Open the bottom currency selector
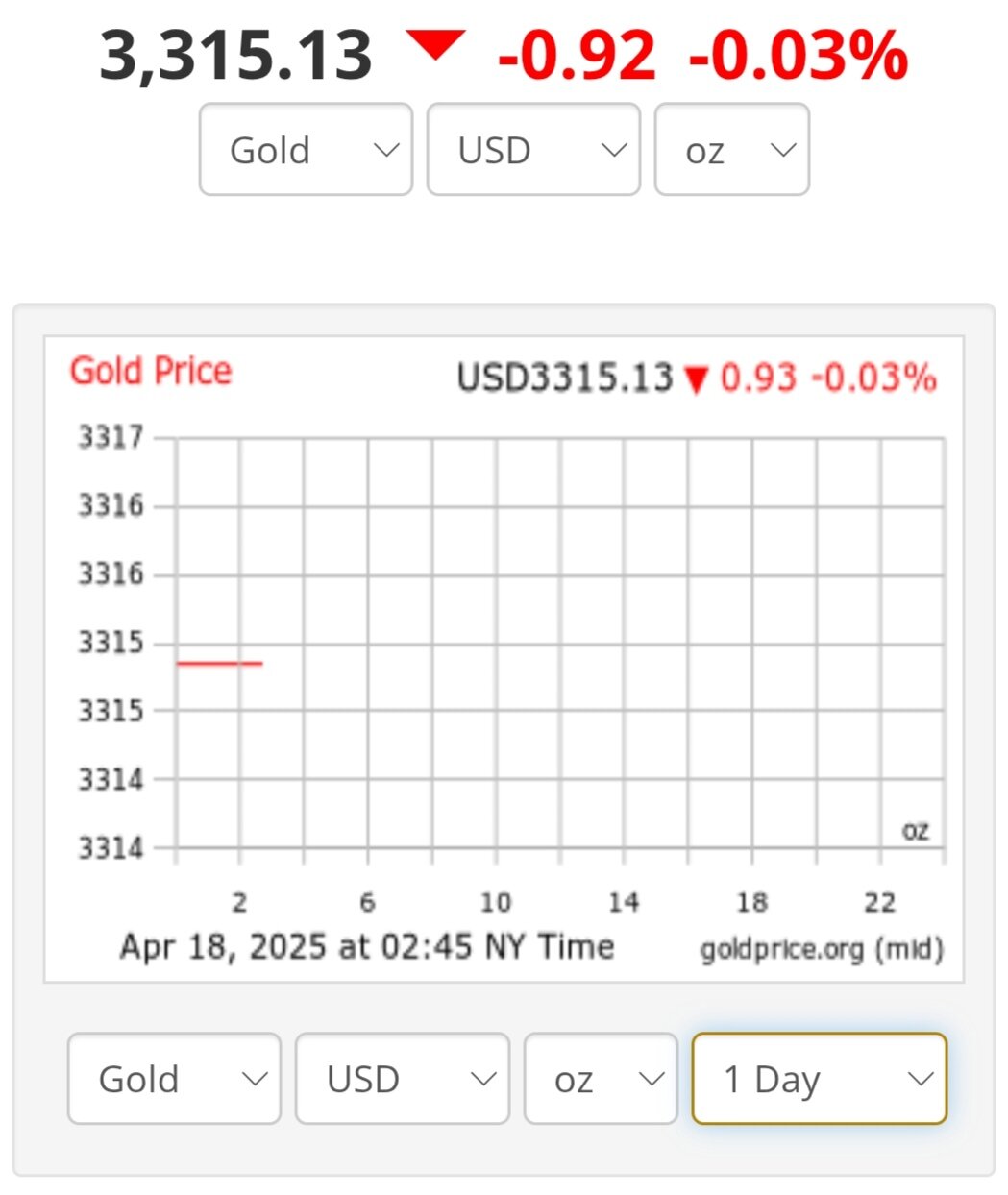Image resolution: width=1008 pixels, height=1195 pixels. [403, 1078]
